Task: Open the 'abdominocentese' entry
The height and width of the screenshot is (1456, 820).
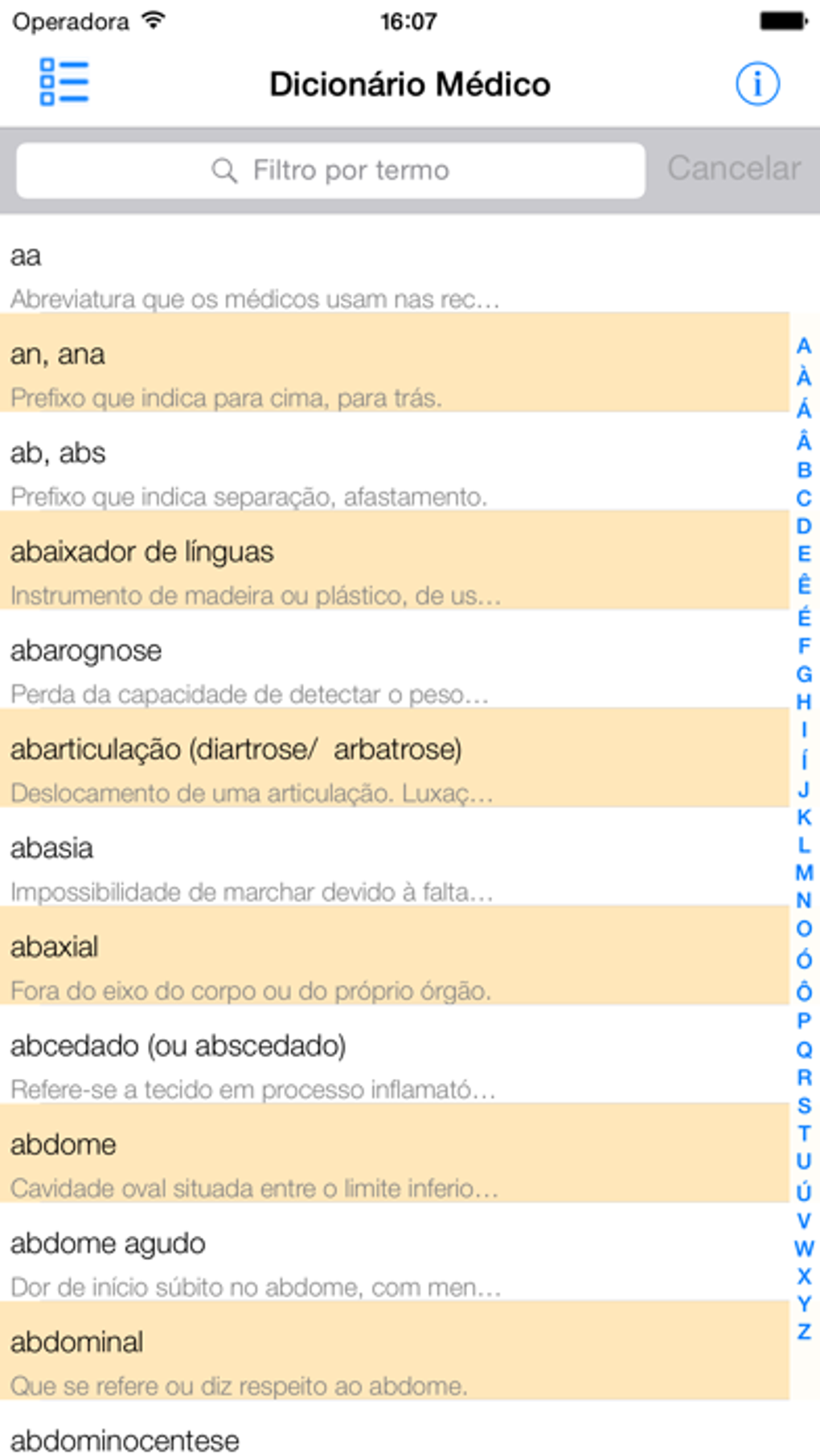Action: [394, 1440]
